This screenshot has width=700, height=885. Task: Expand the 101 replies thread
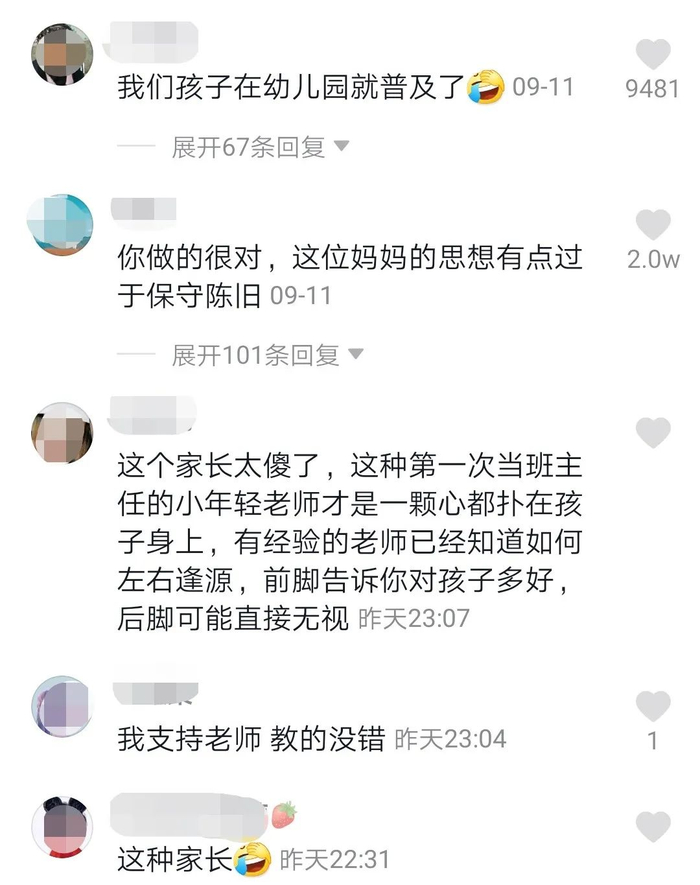click(x=266, y=355)
